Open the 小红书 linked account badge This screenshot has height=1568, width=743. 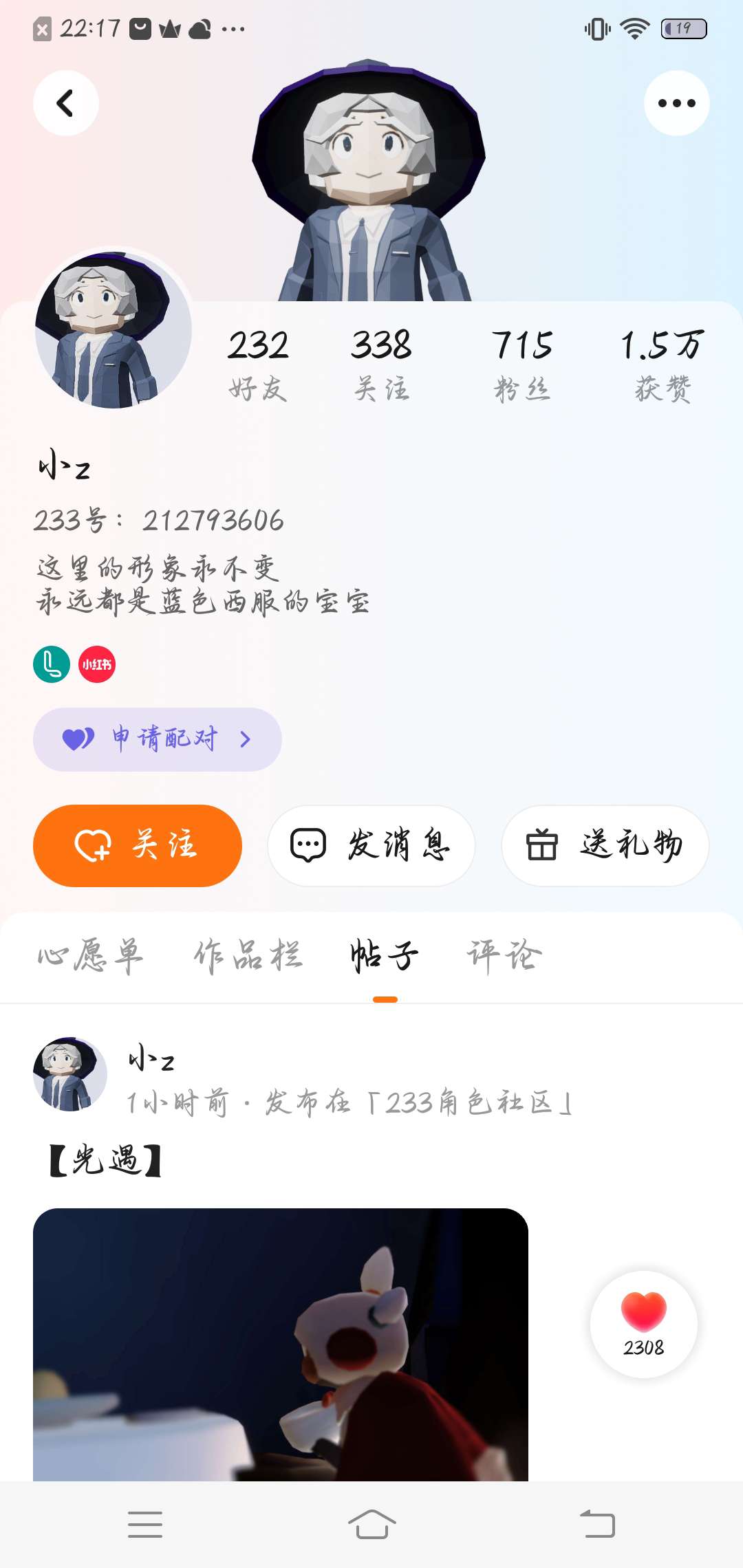point(97,664)
